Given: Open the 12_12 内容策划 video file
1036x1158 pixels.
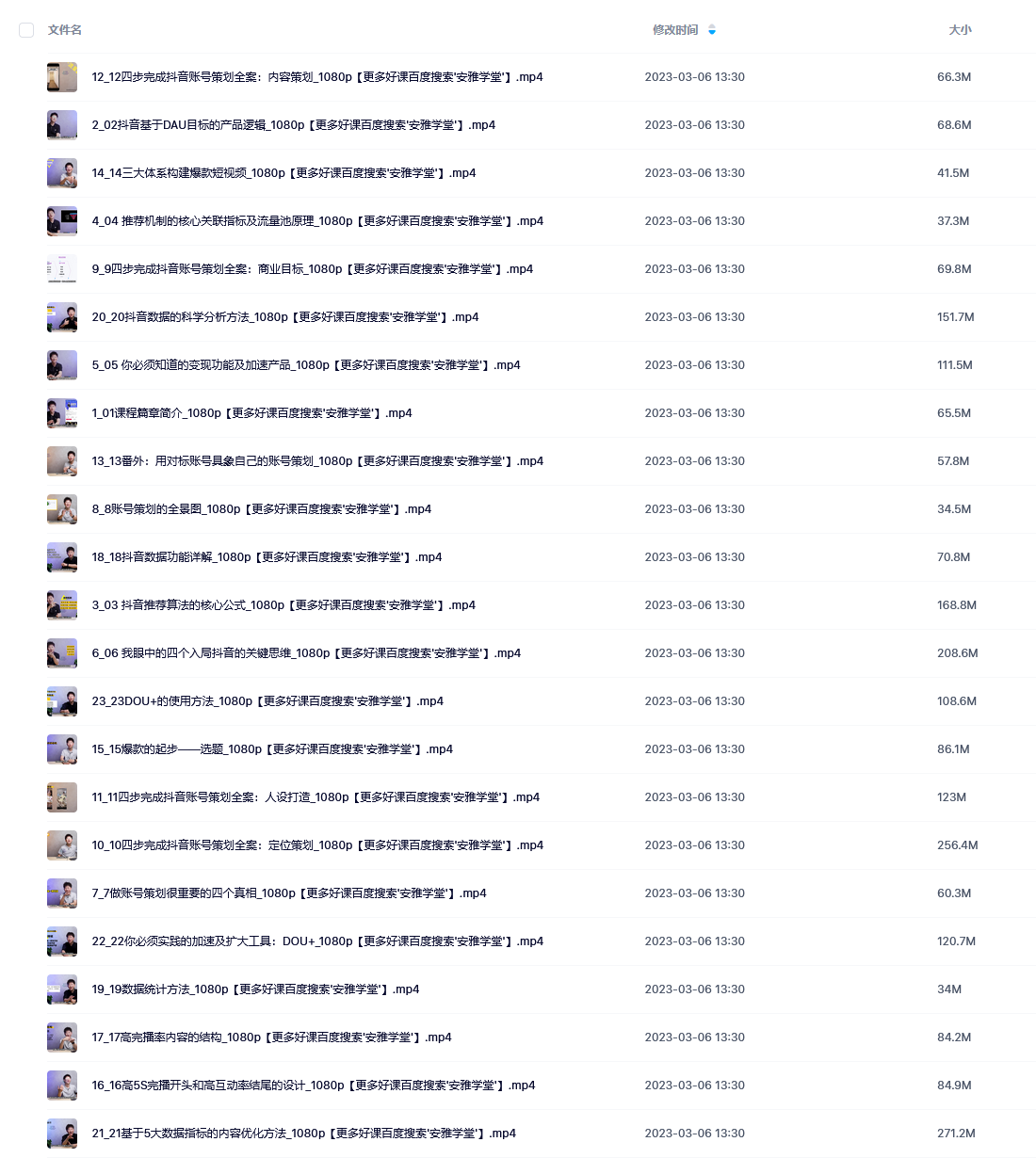Looking at the screenshot, I should click(x=316, y=77).
